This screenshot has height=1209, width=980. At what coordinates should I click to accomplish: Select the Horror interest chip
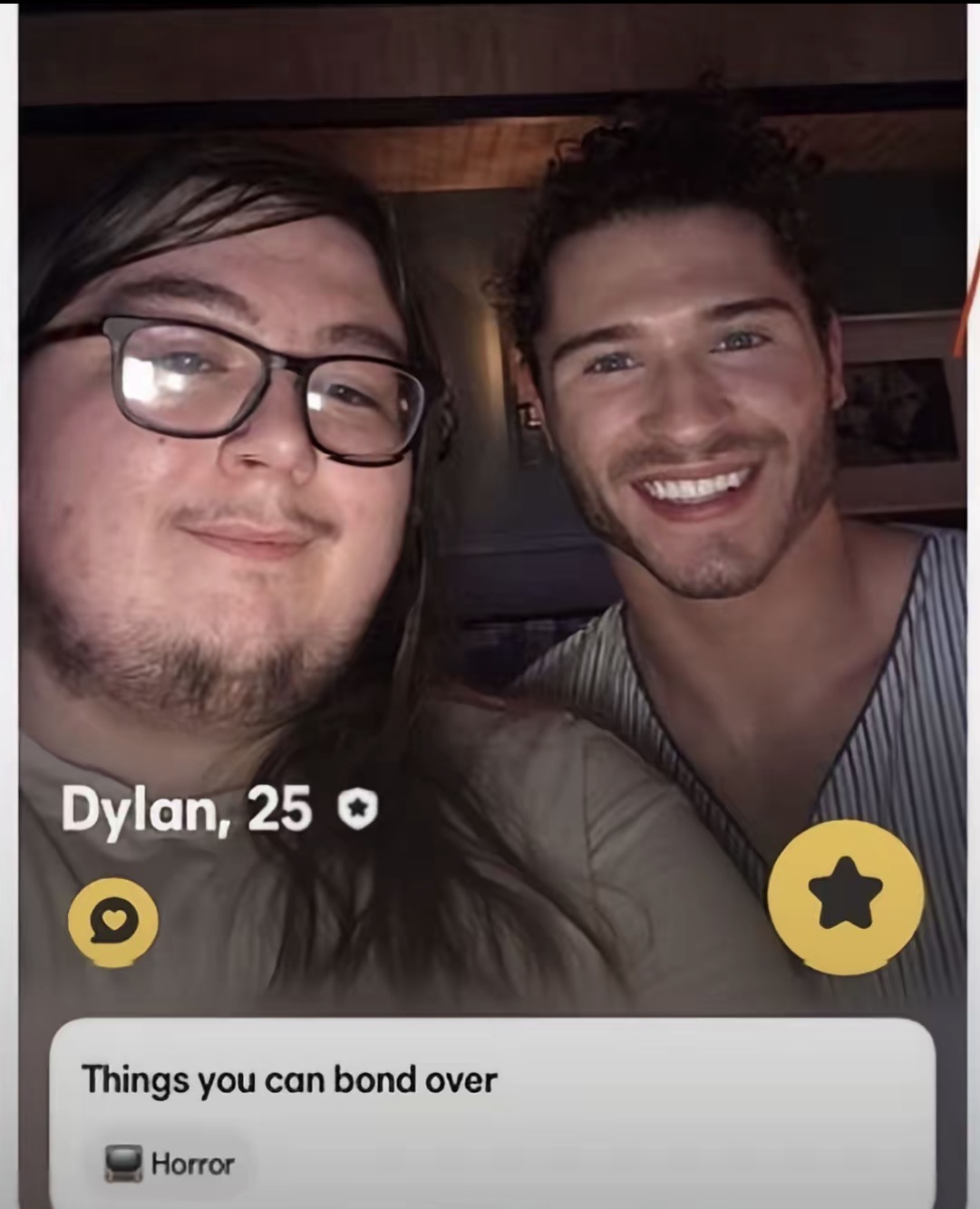click(172, 1163)
